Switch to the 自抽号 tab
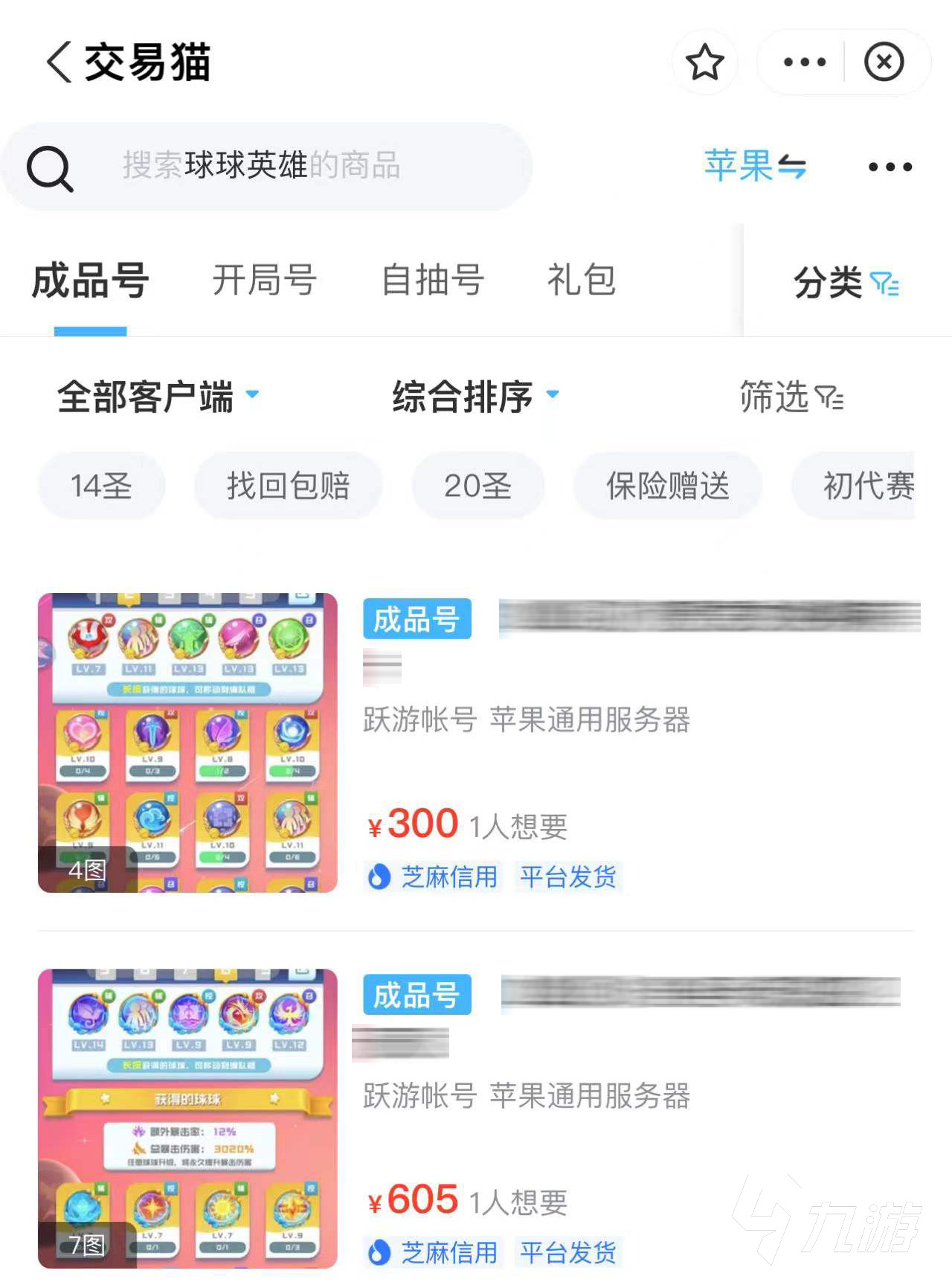This screenshot has width=952, height=1288. 433,281
